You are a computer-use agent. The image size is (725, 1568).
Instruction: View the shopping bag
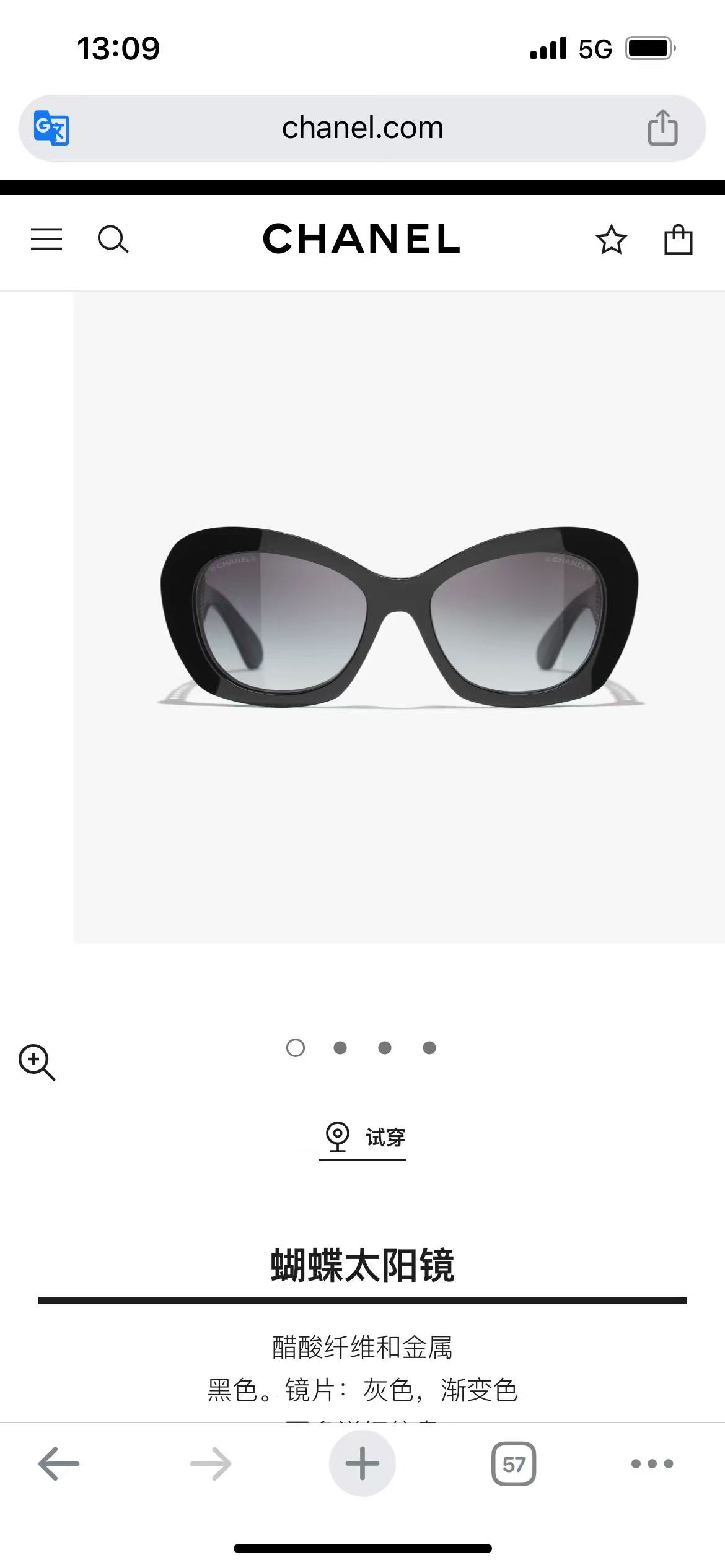pos(678,239)
